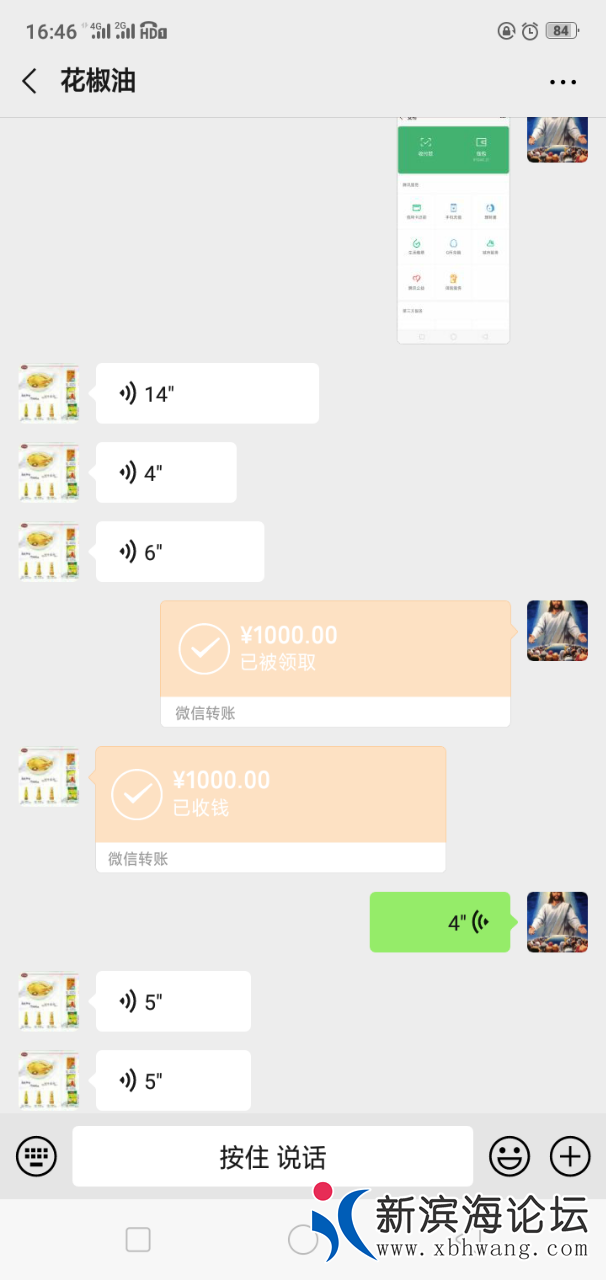Open the plus attachments menu
The height and width of the screenshot is (1280, 606).
click(570, 1157)
